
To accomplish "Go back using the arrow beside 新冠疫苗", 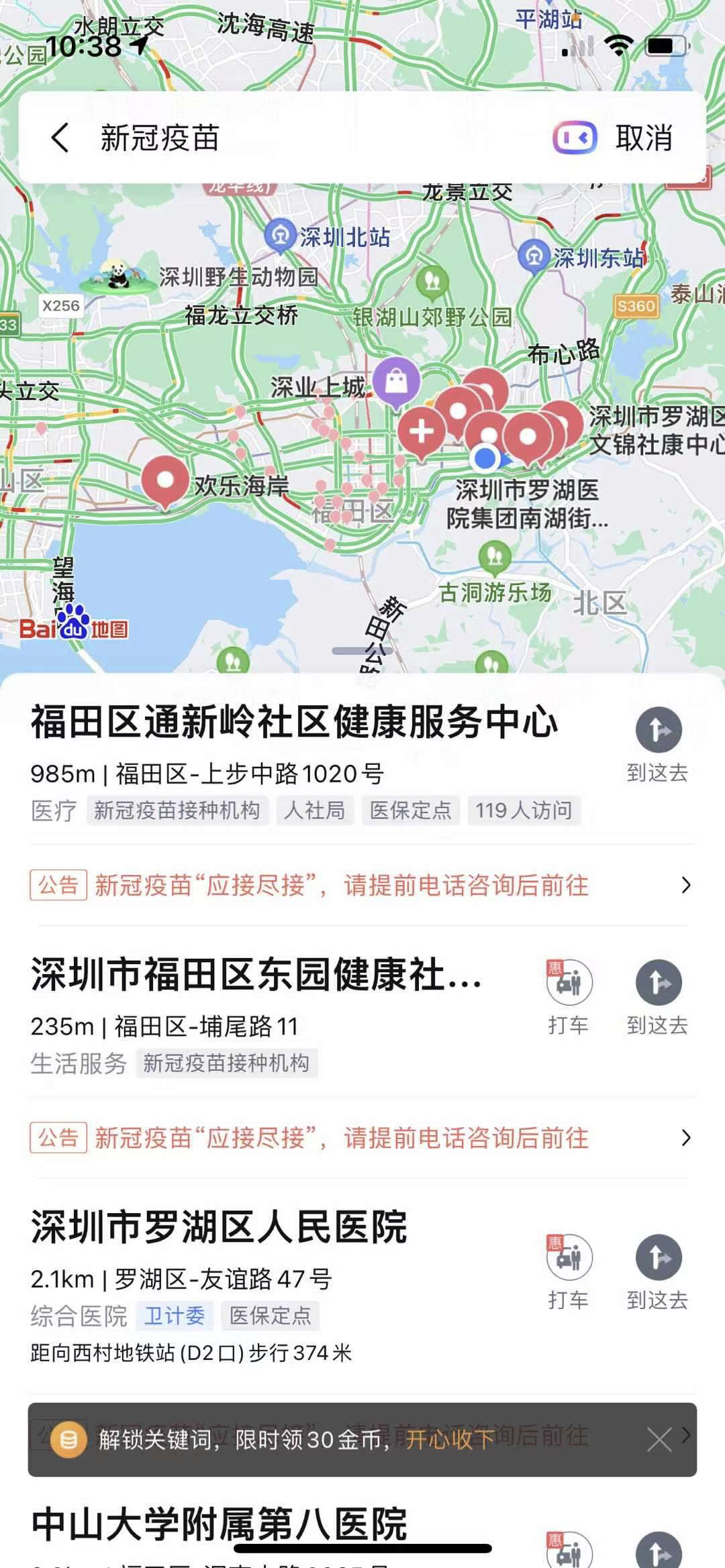I will (x=60, y=138).
